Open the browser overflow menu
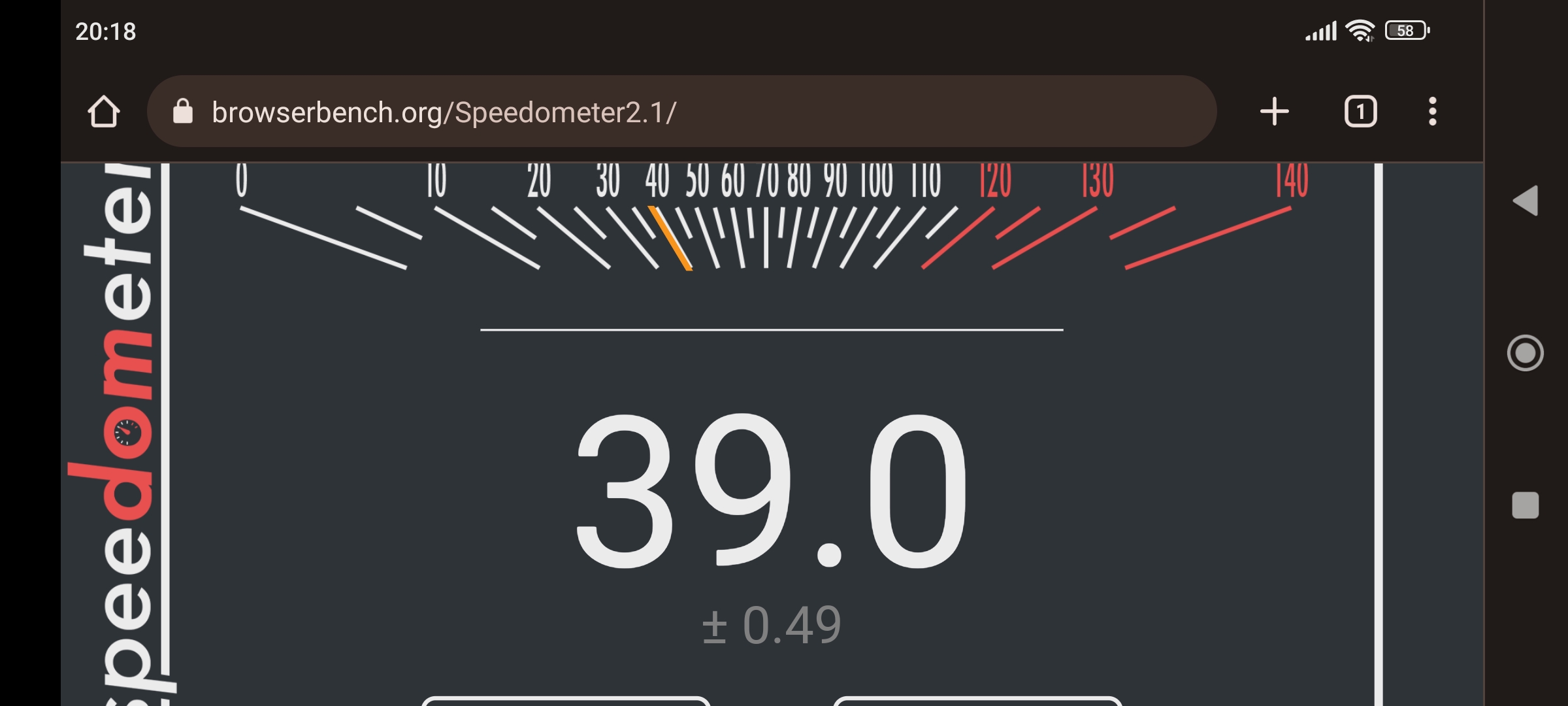1568x706 pixels. click(1432, 112)
